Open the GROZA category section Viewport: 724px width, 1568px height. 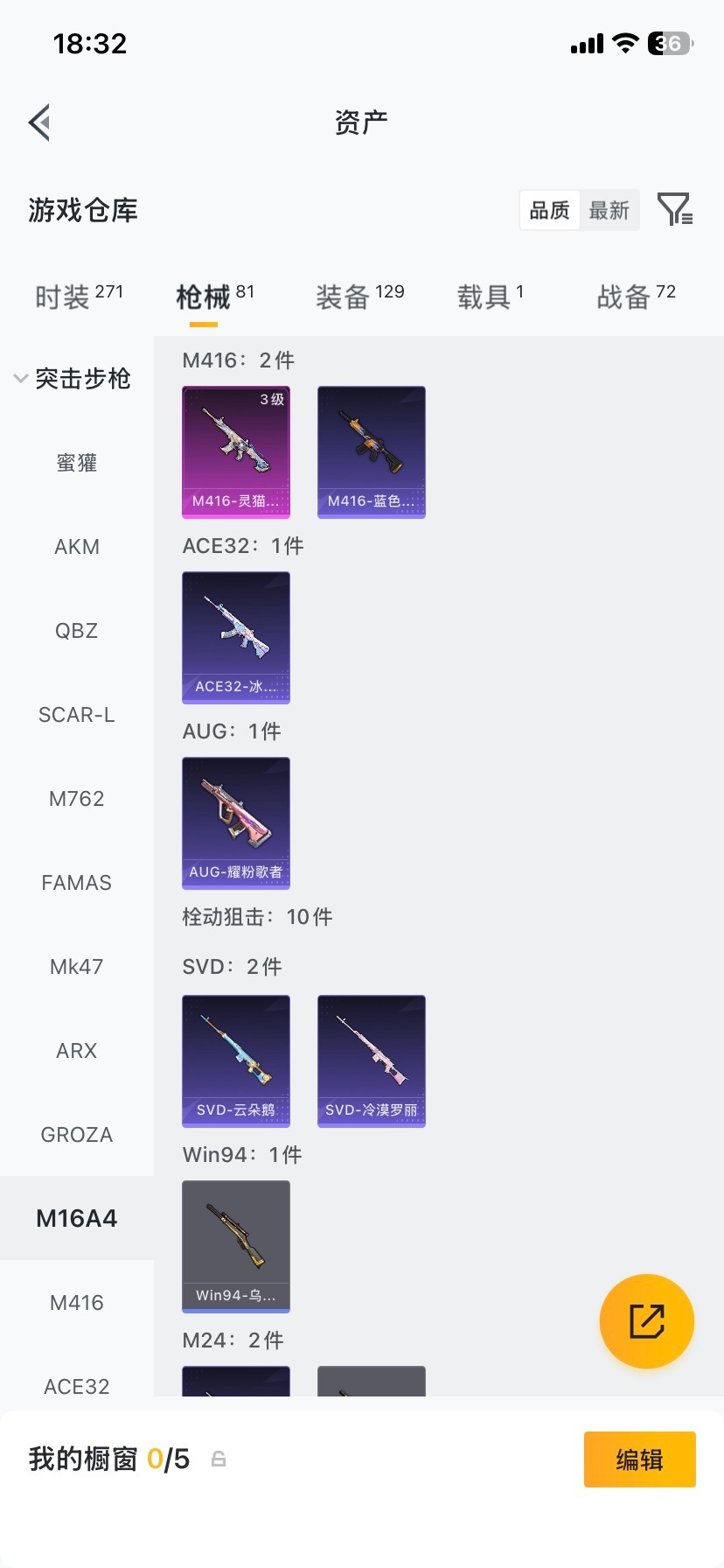point(76,1134)
